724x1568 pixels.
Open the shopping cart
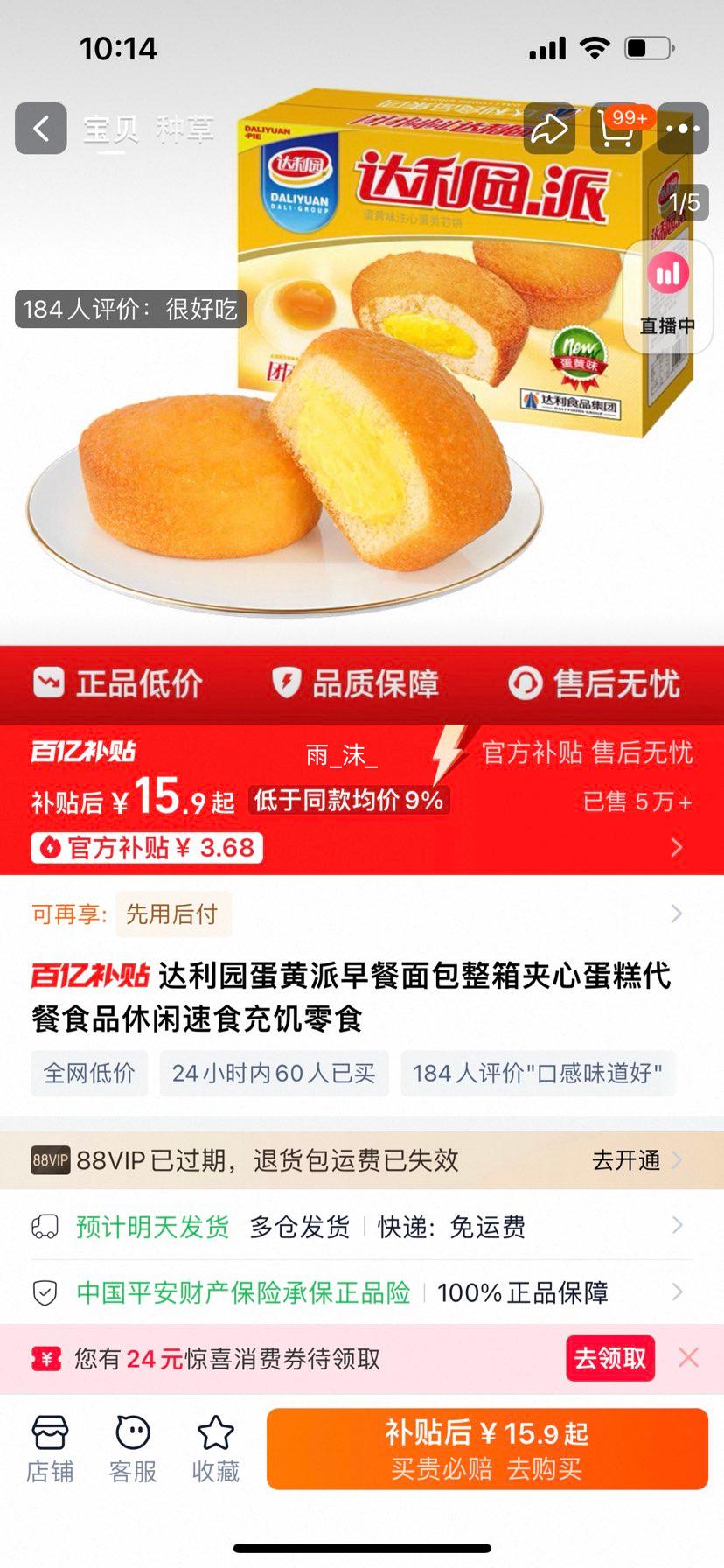(x=616, y=129)
